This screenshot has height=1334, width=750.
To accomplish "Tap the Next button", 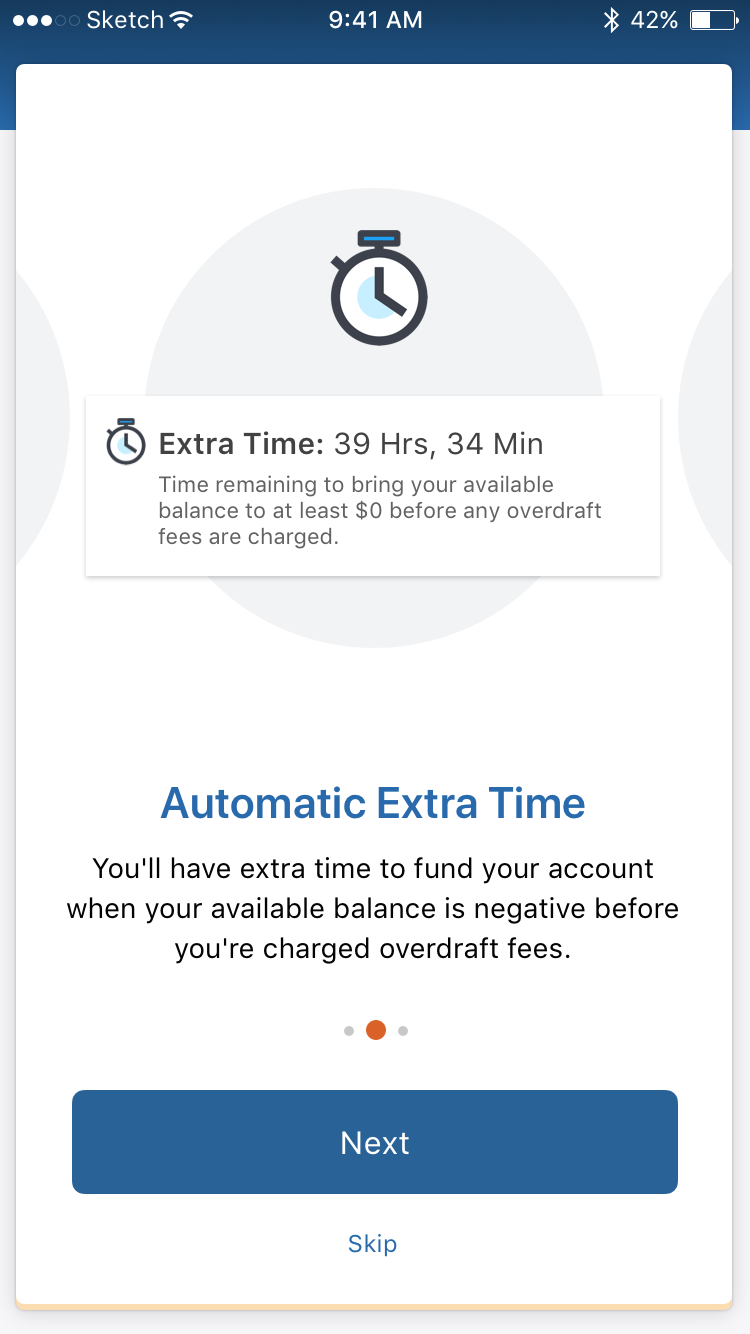I will 375,1142.
